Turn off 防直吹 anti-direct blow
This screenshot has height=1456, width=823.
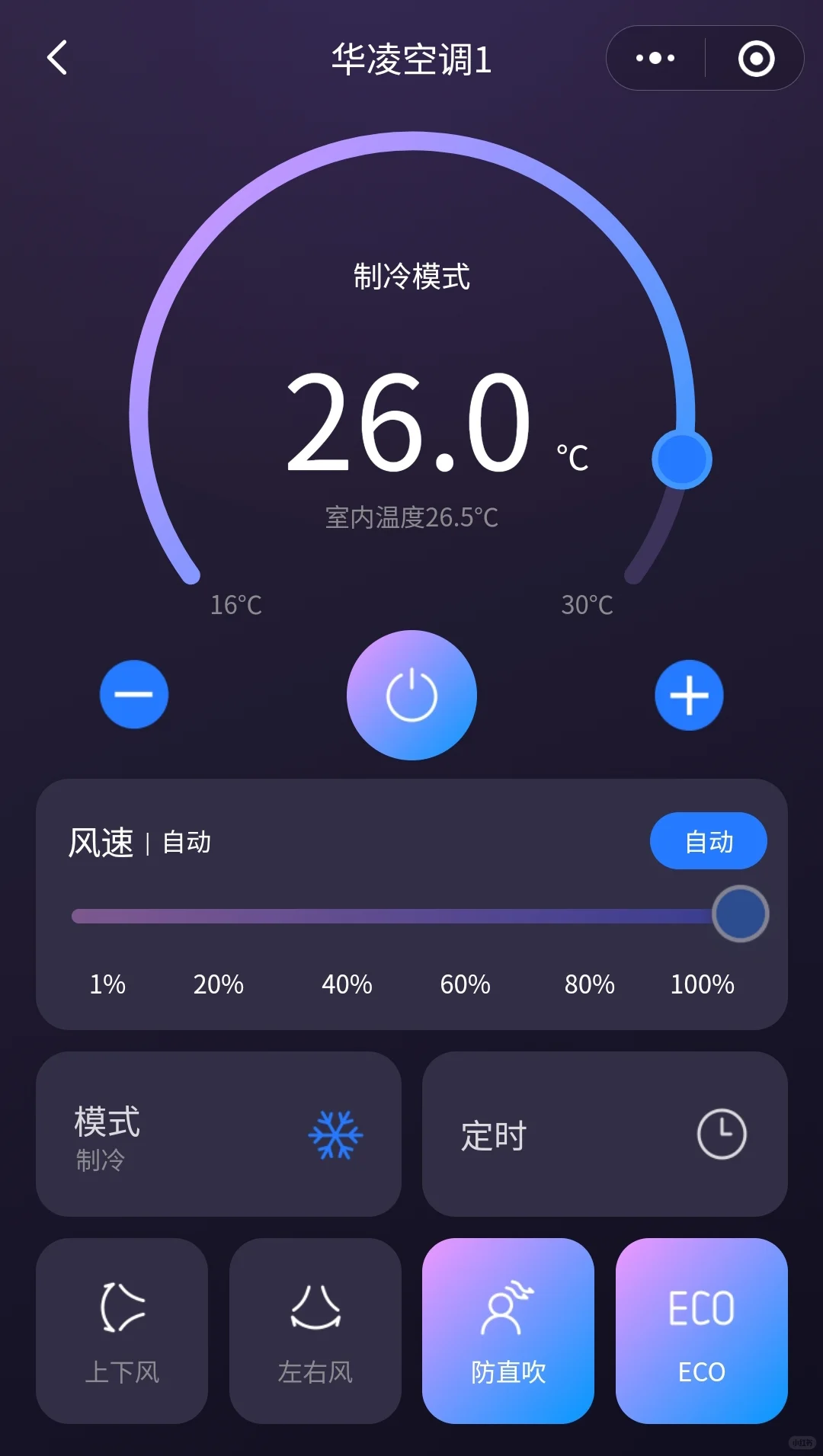tap(508, 1330)
